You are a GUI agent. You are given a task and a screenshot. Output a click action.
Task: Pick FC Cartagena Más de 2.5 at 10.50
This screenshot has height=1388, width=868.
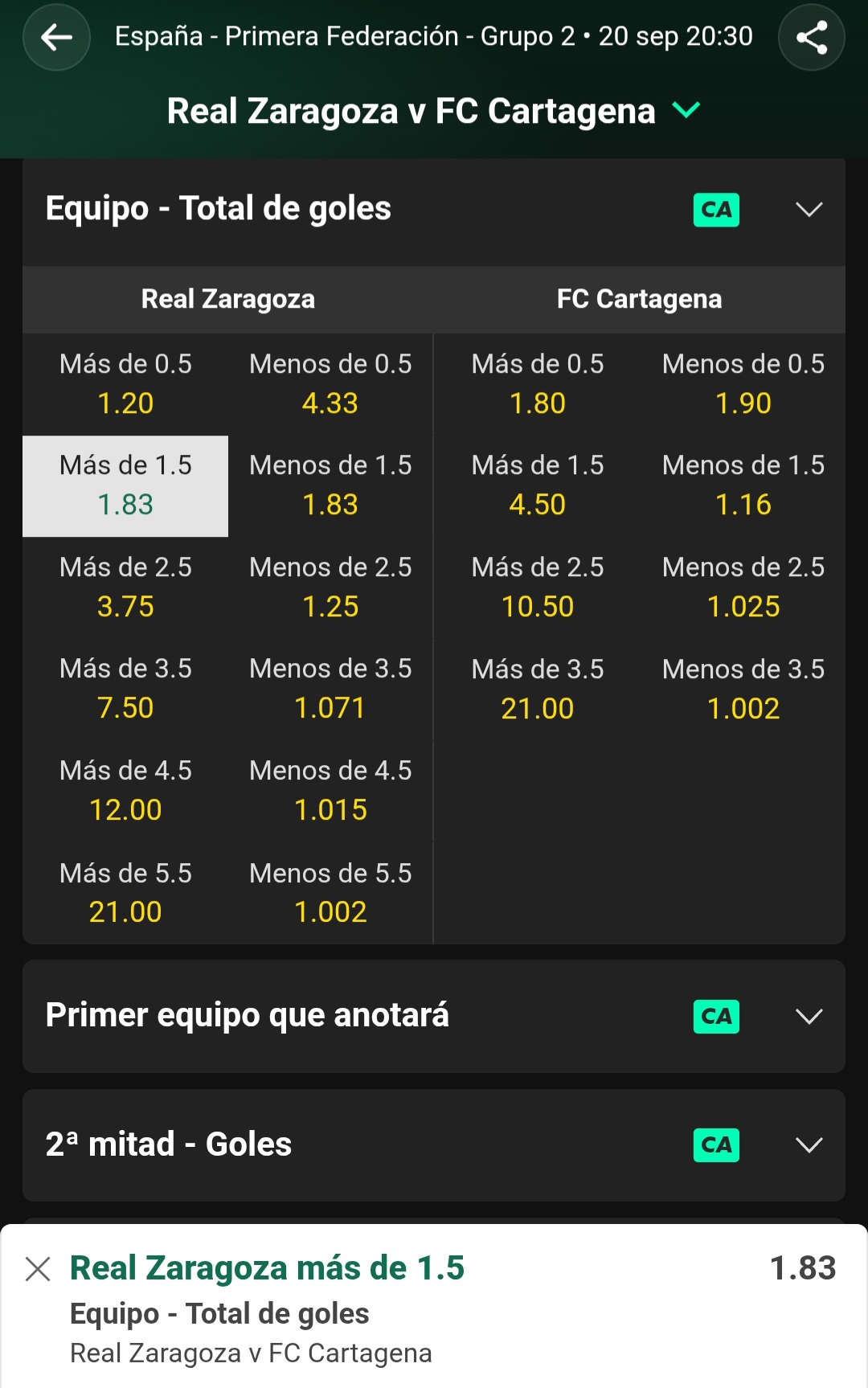click(x=538, y=588)
